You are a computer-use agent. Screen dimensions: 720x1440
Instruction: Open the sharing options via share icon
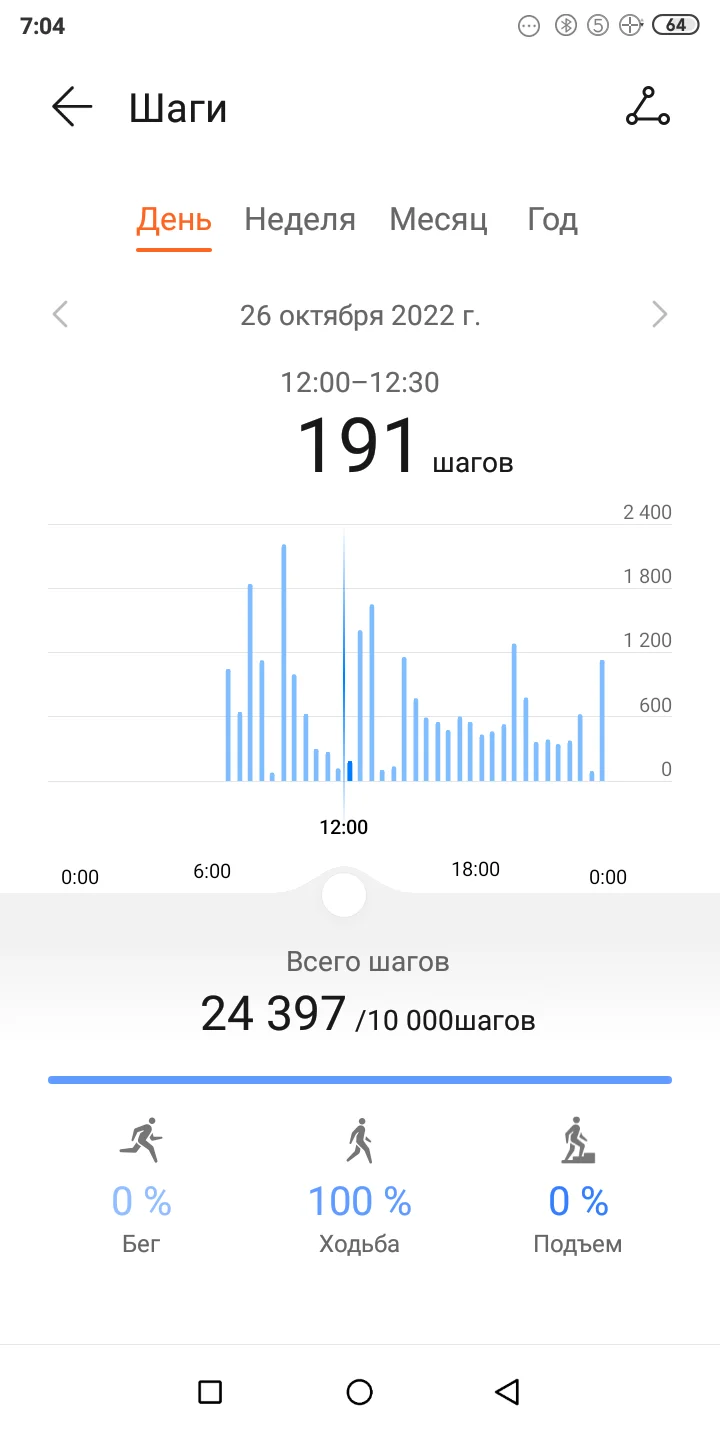[x=647, y=107]
